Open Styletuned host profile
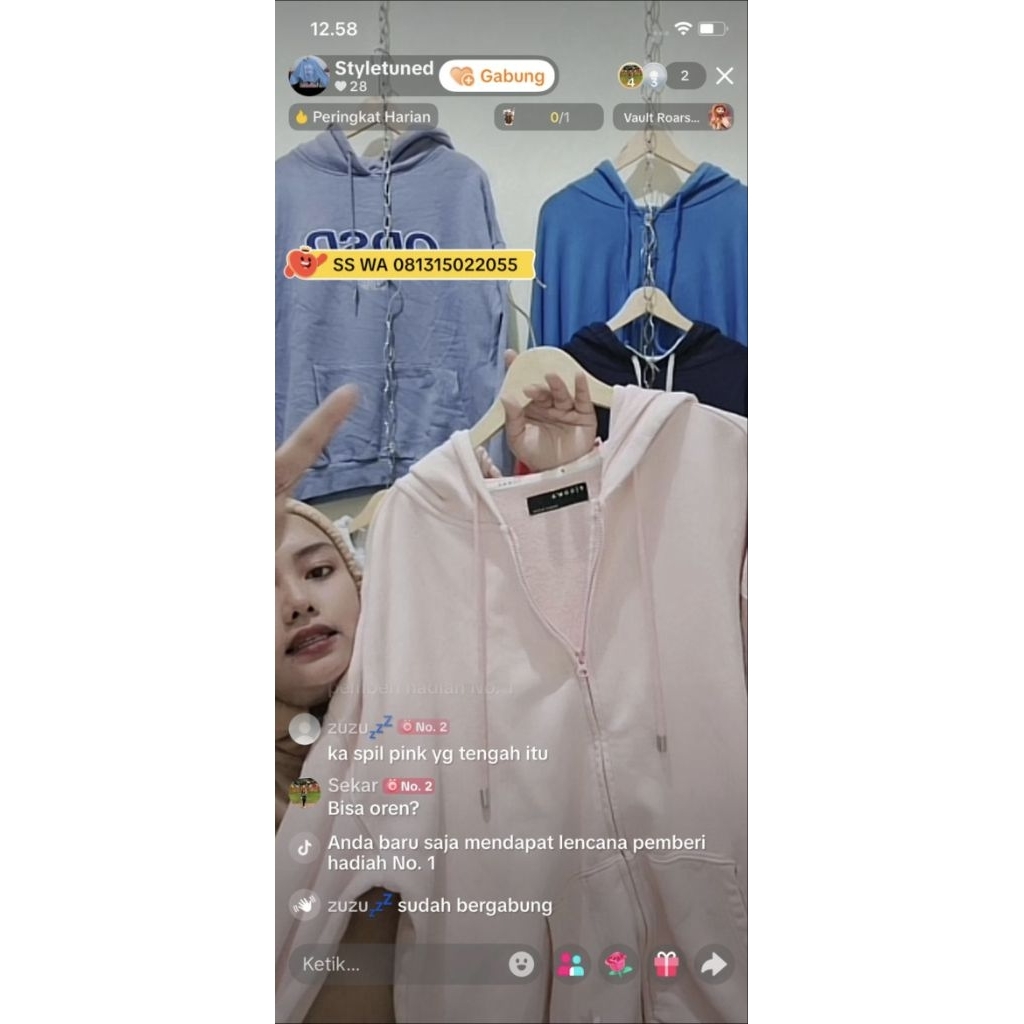 point(309,76)
